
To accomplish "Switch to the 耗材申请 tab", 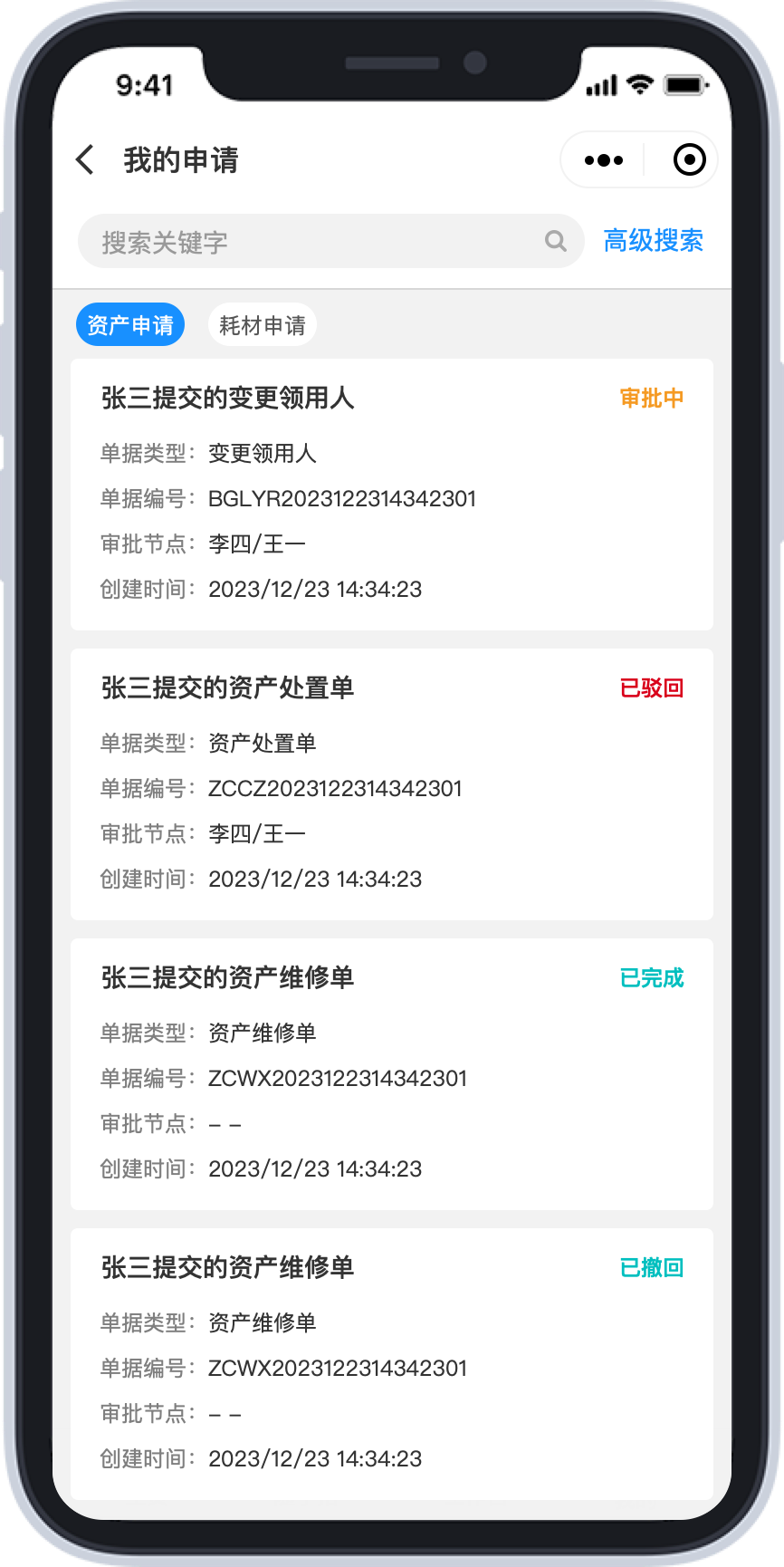I will click(x=263, y=324).
